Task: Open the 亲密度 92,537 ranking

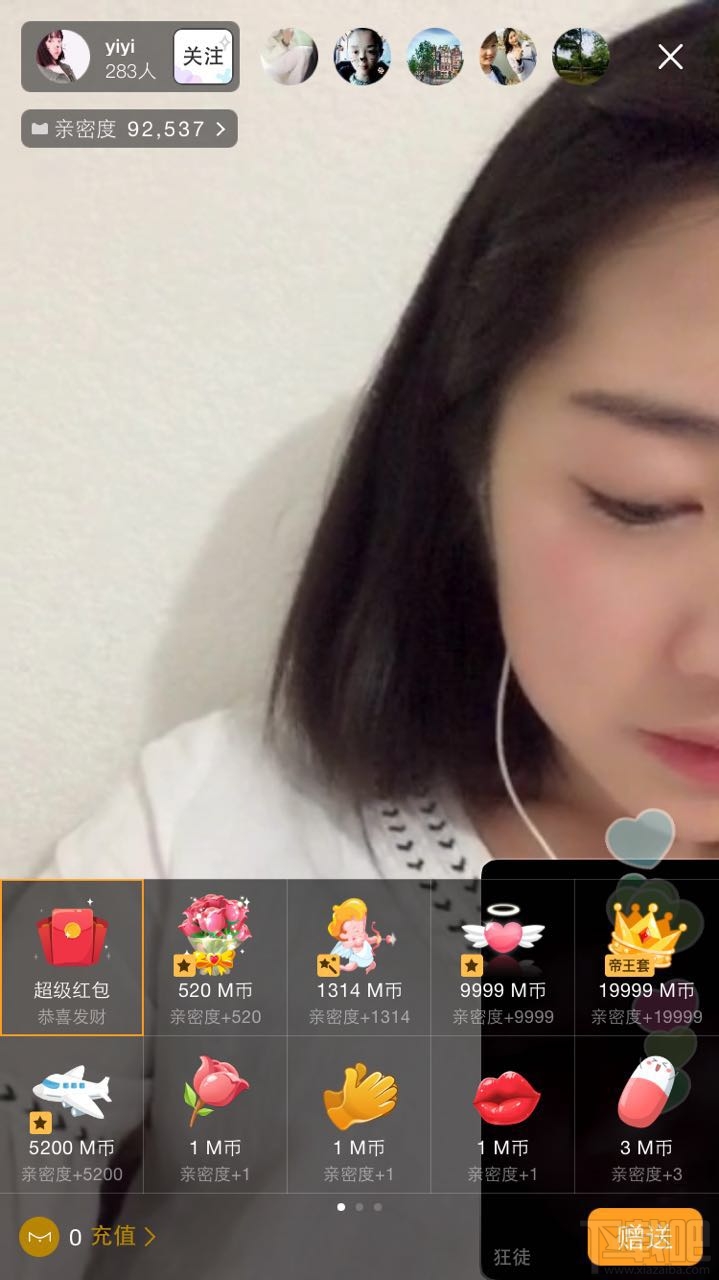Action: point(129,129)
